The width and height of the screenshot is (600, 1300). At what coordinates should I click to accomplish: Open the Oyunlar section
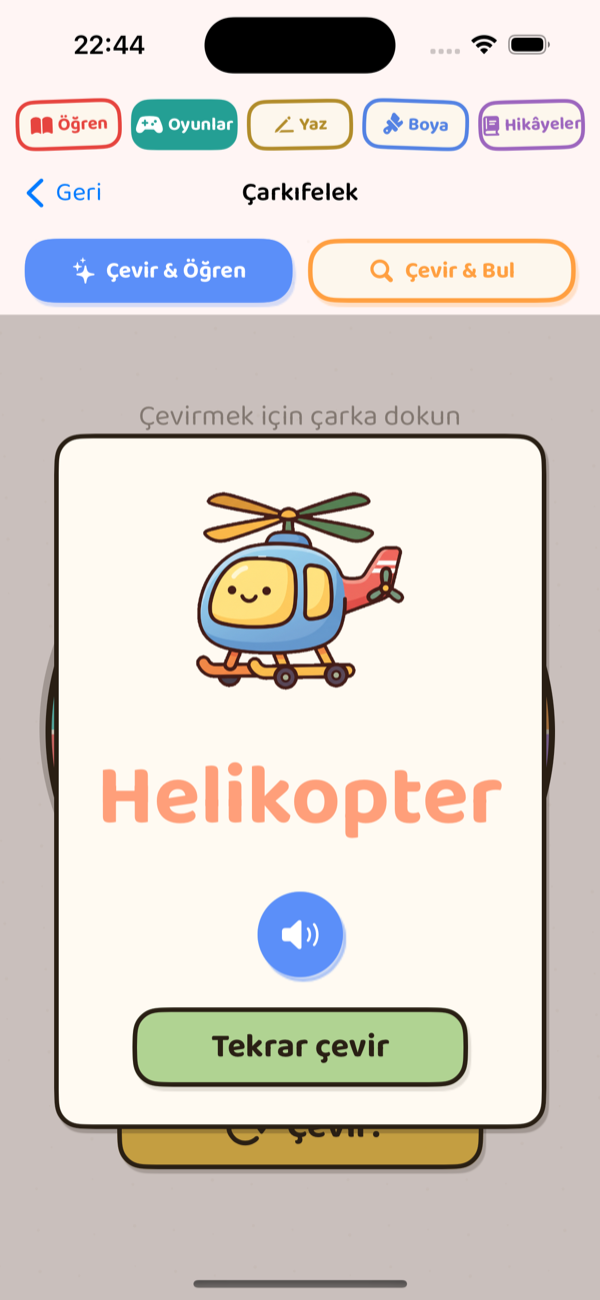[184, 125]
